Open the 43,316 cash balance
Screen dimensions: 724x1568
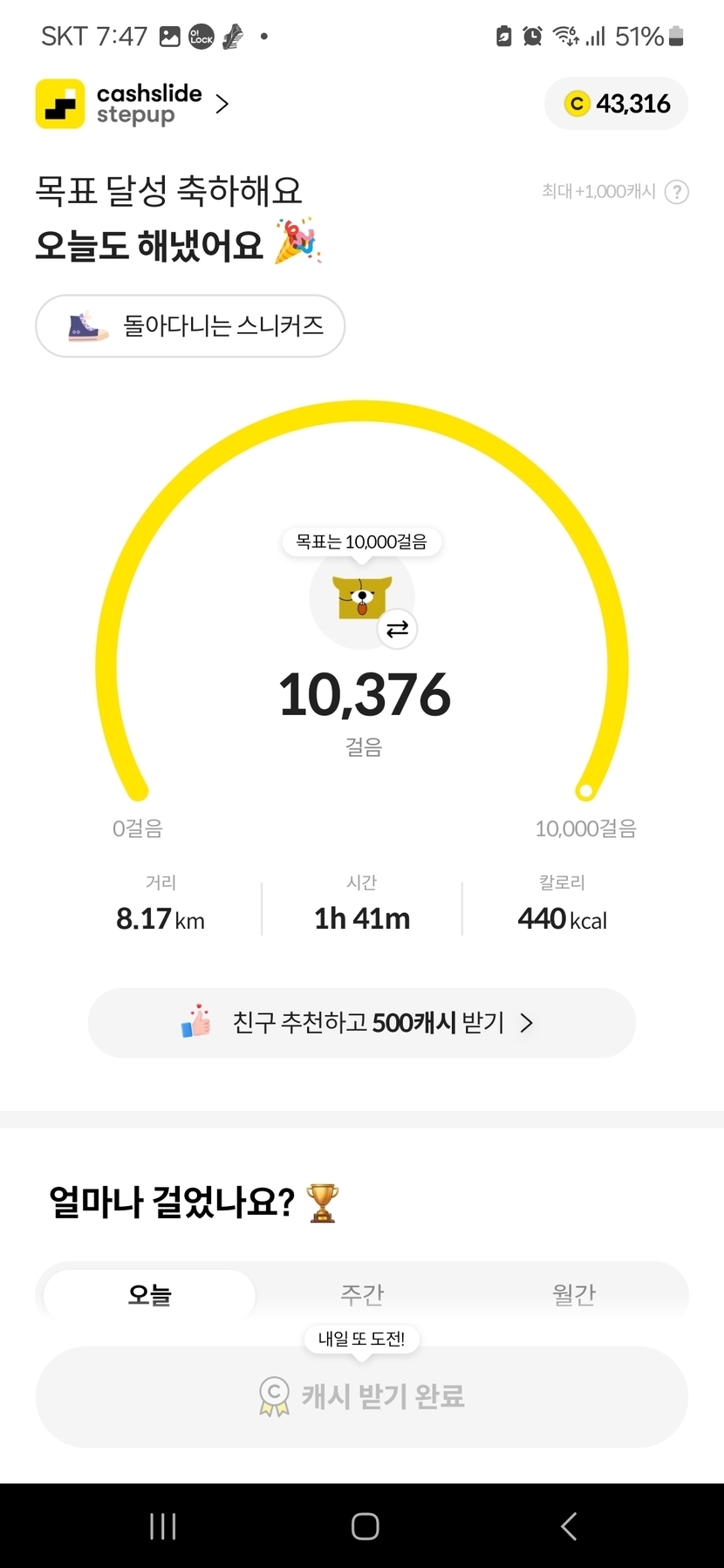pos(617,104)
